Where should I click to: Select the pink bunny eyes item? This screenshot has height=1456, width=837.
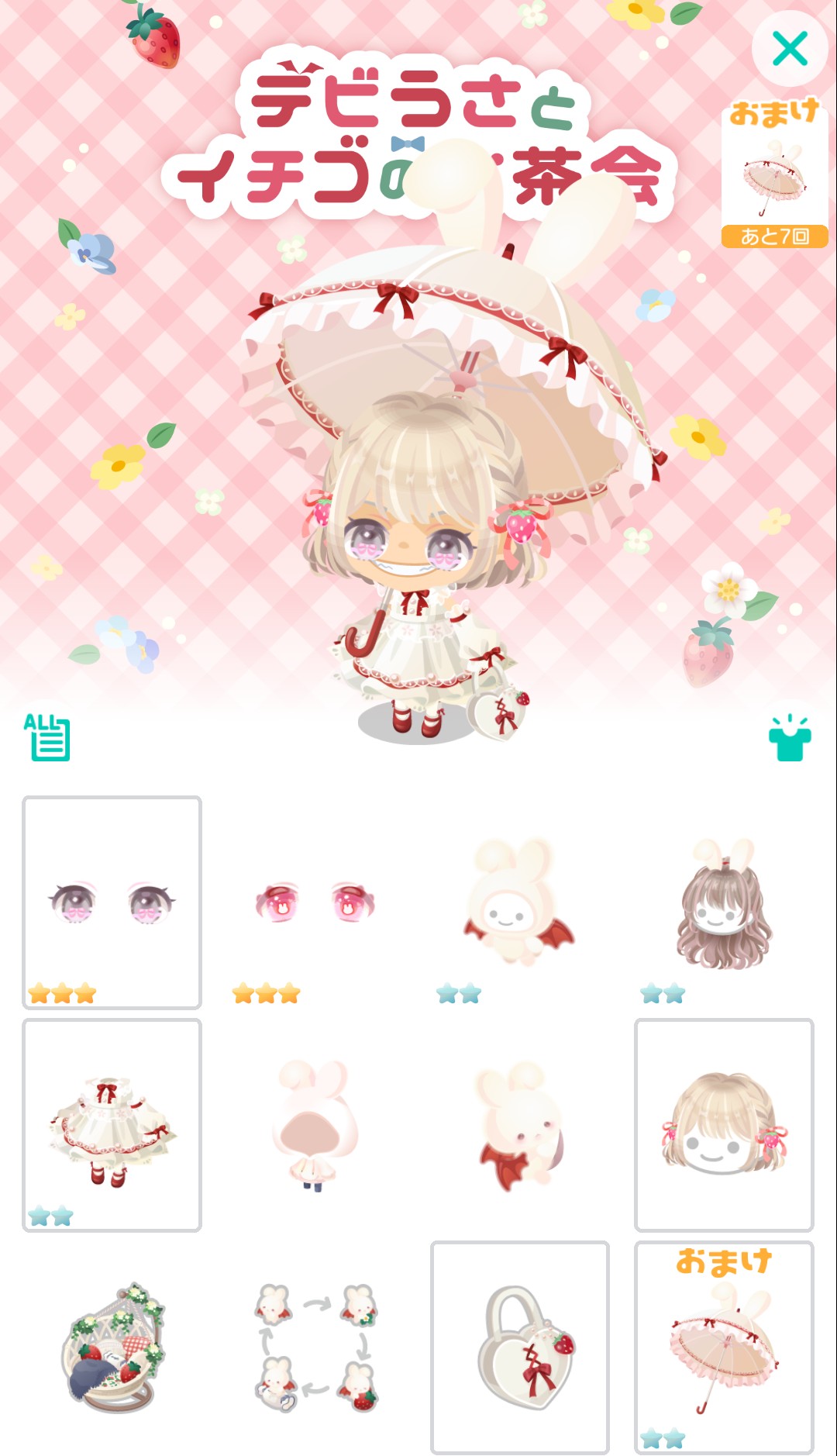point(315,902)
